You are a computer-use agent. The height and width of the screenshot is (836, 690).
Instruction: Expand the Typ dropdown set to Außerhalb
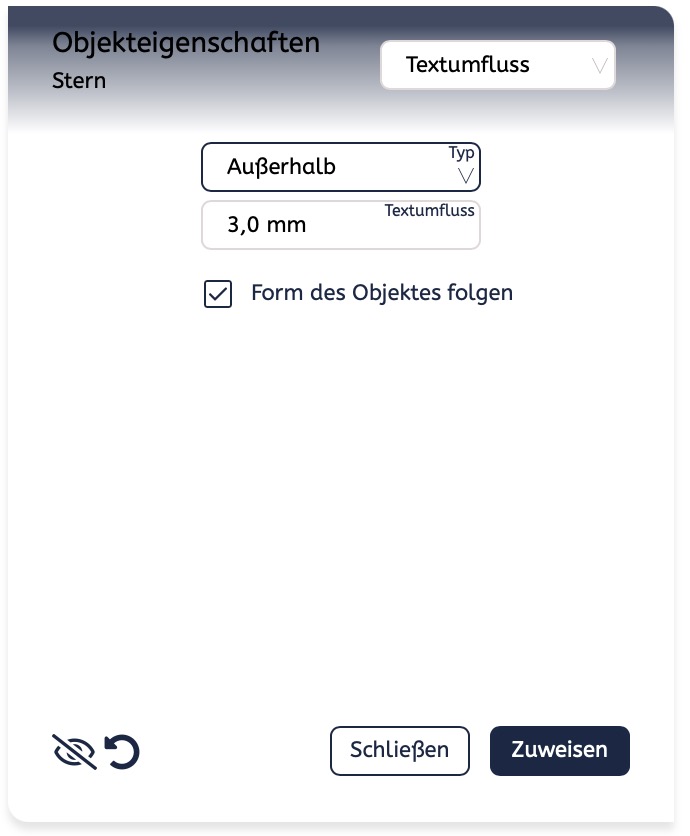click(x=340, y=167)
